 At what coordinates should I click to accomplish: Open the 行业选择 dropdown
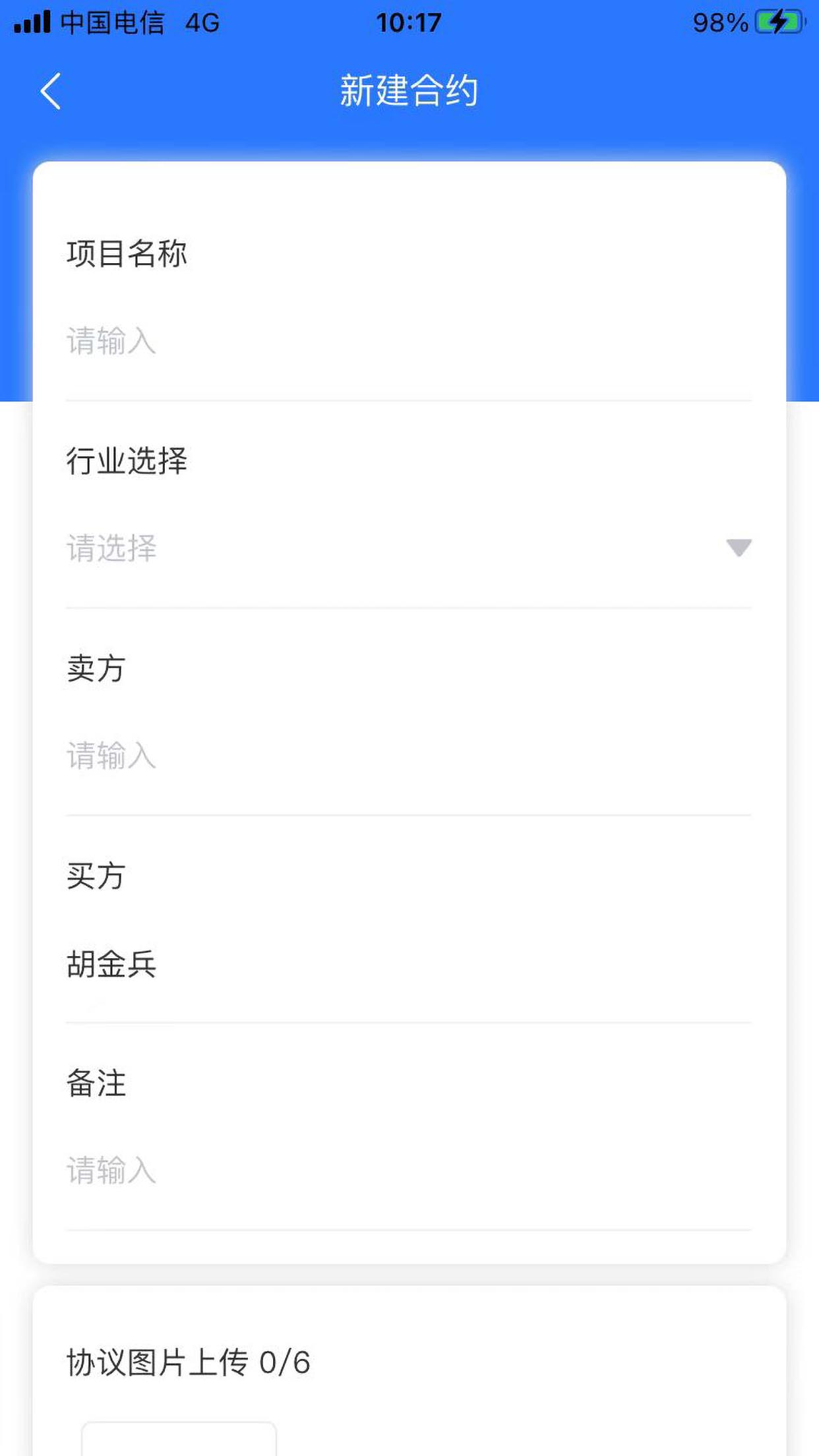pos(409,548)
